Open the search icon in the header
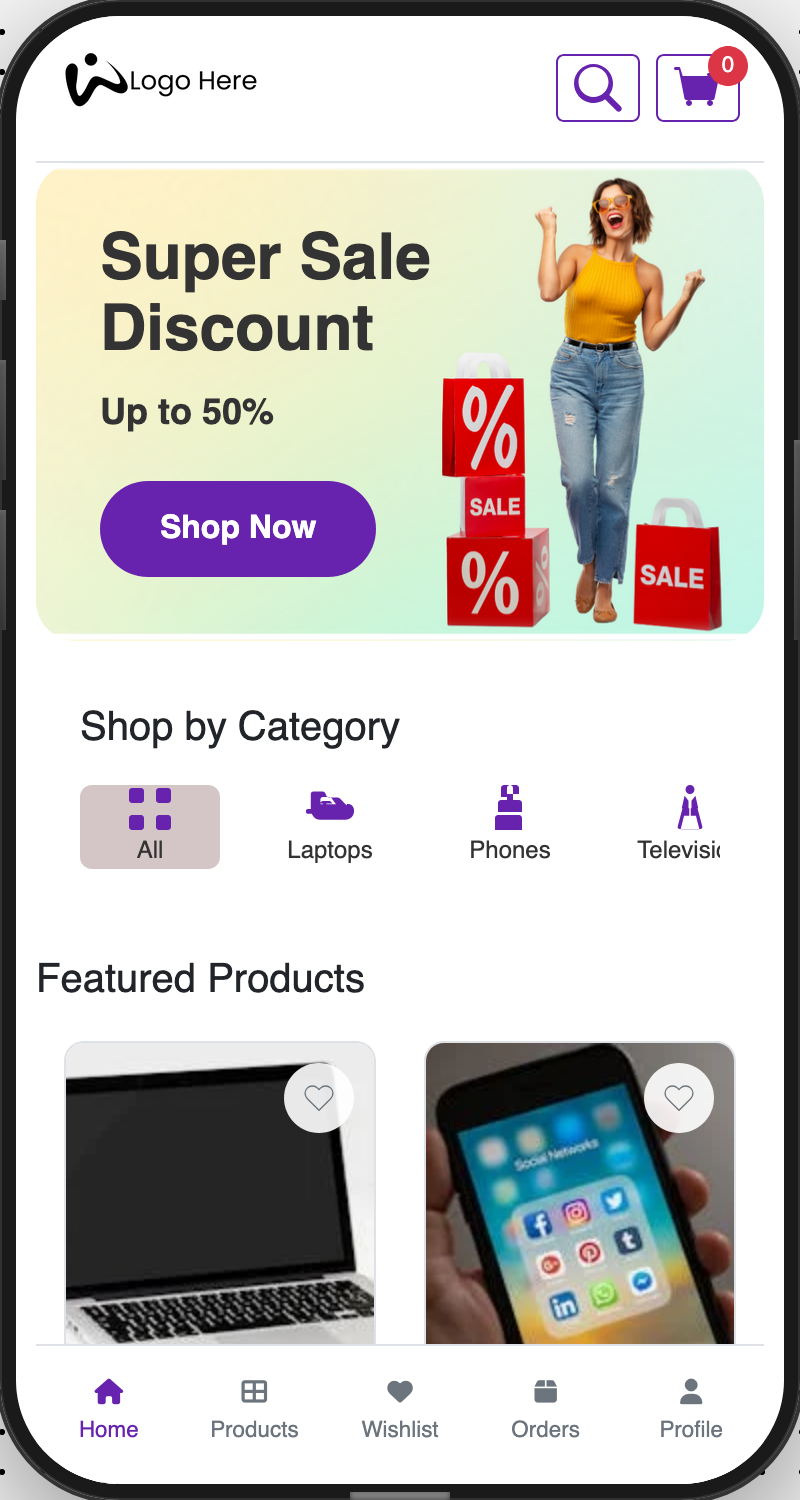The image size is (800, 1500). tap(597, 88)
